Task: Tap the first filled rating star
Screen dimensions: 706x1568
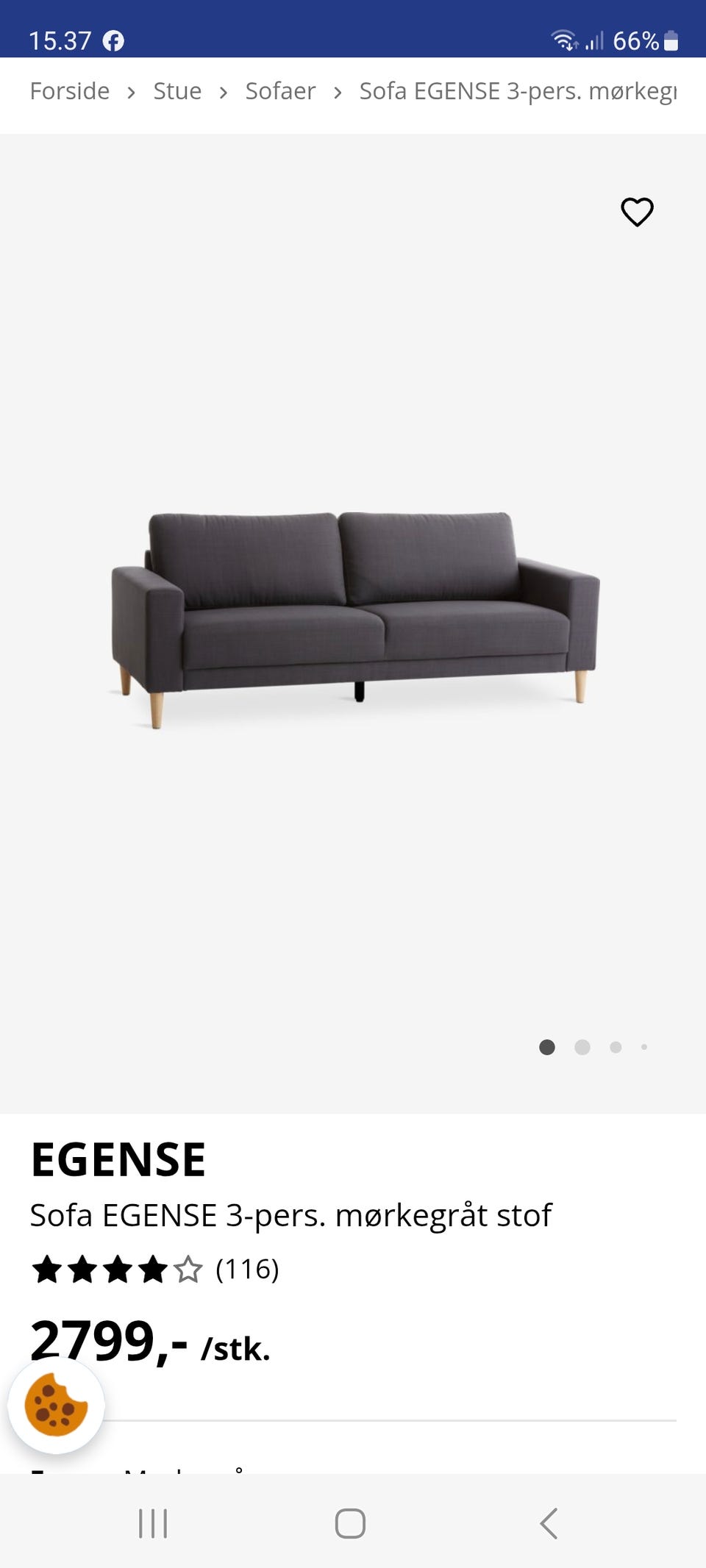Action: (49, 1268)
